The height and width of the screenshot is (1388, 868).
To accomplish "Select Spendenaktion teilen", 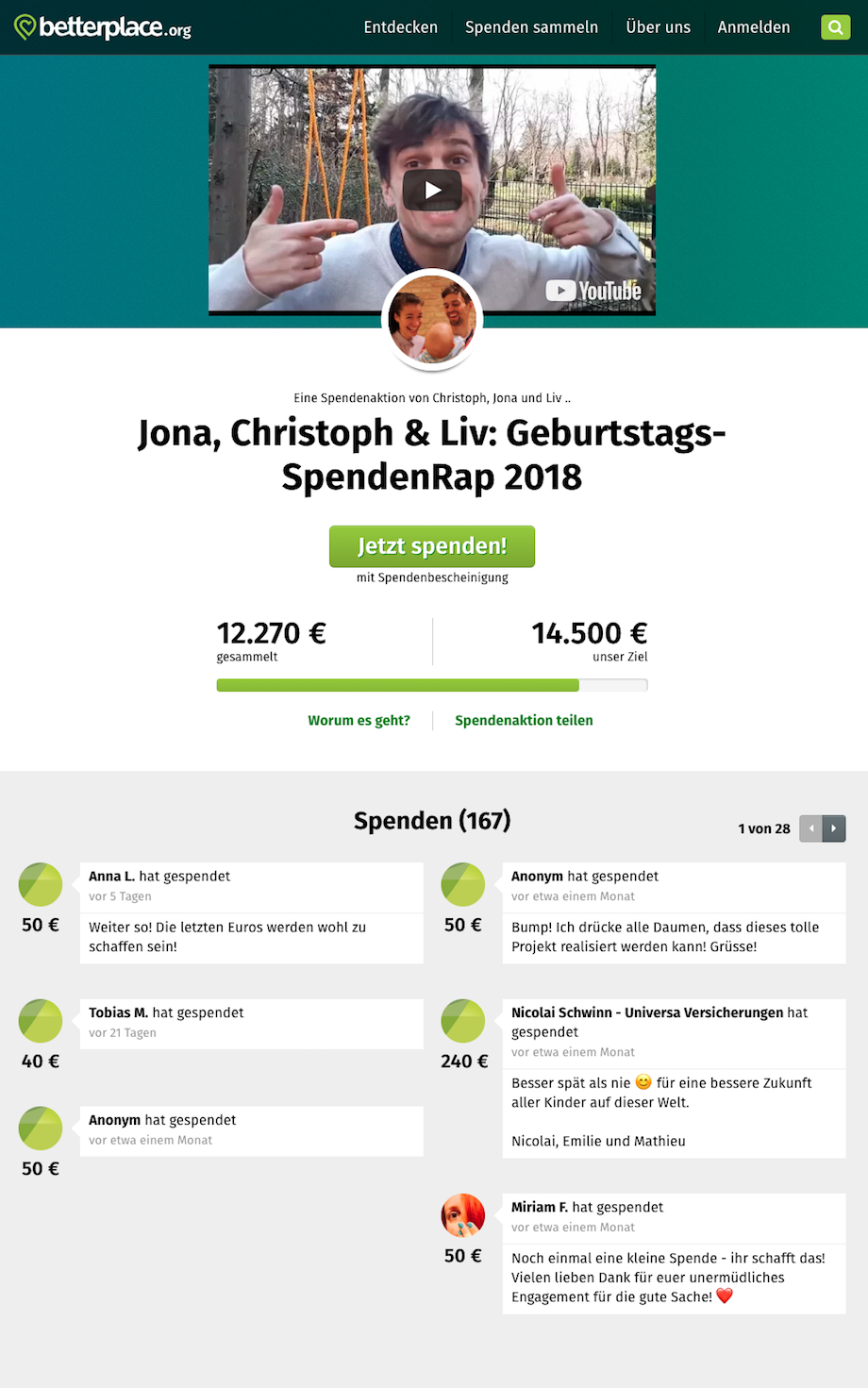I will click(524, 720).
